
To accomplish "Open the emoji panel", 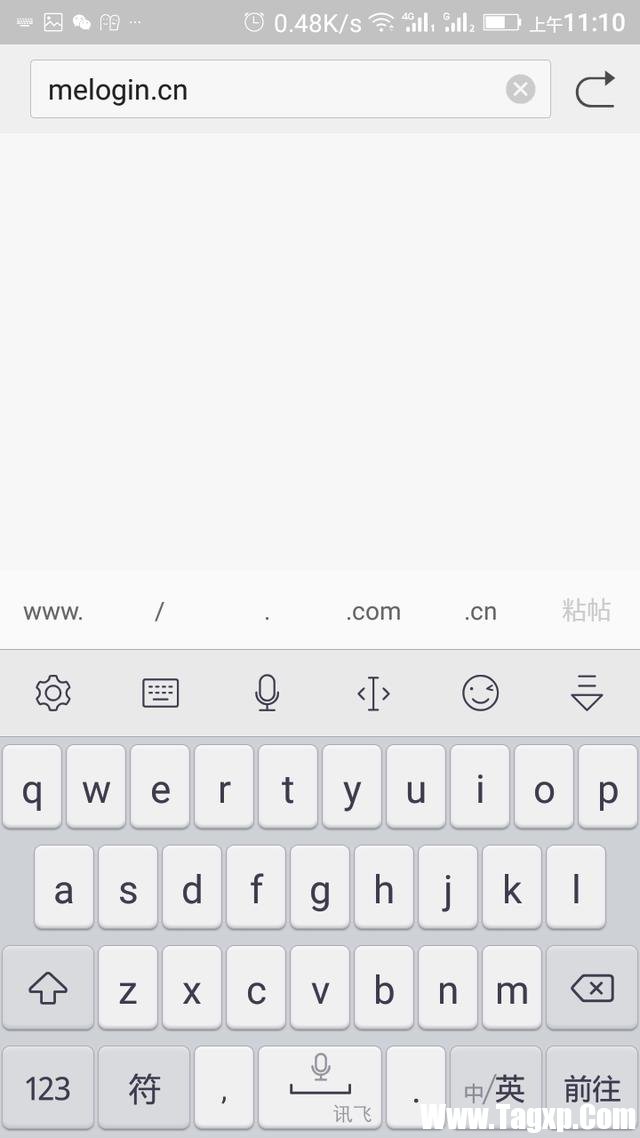I will point(480,692).
